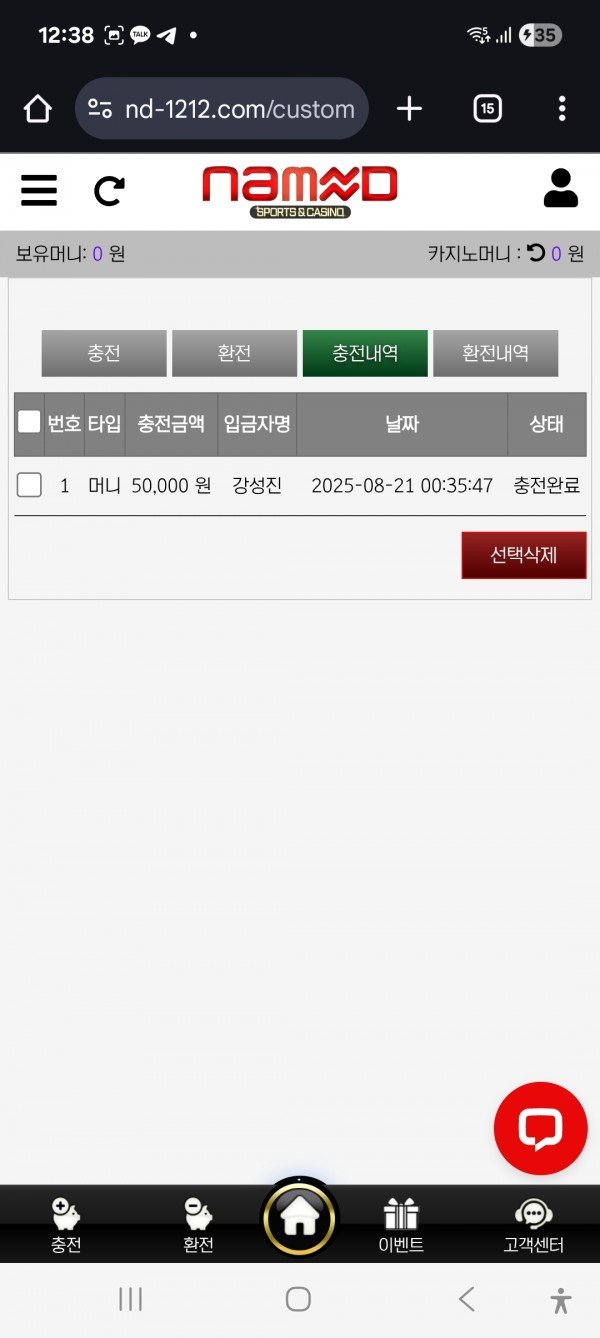Tick the checkbox for row 1 강성진
The height and width of the screenshot is (1338, 600).
[x=29, y=485]
